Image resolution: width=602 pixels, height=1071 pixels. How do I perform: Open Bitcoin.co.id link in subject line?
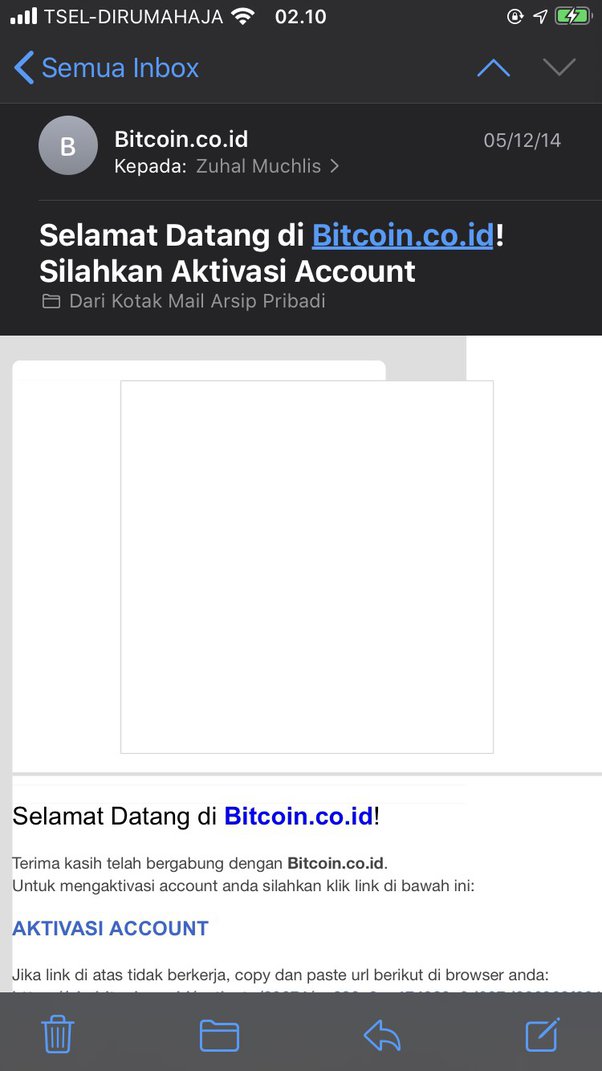tap(403, 235)
